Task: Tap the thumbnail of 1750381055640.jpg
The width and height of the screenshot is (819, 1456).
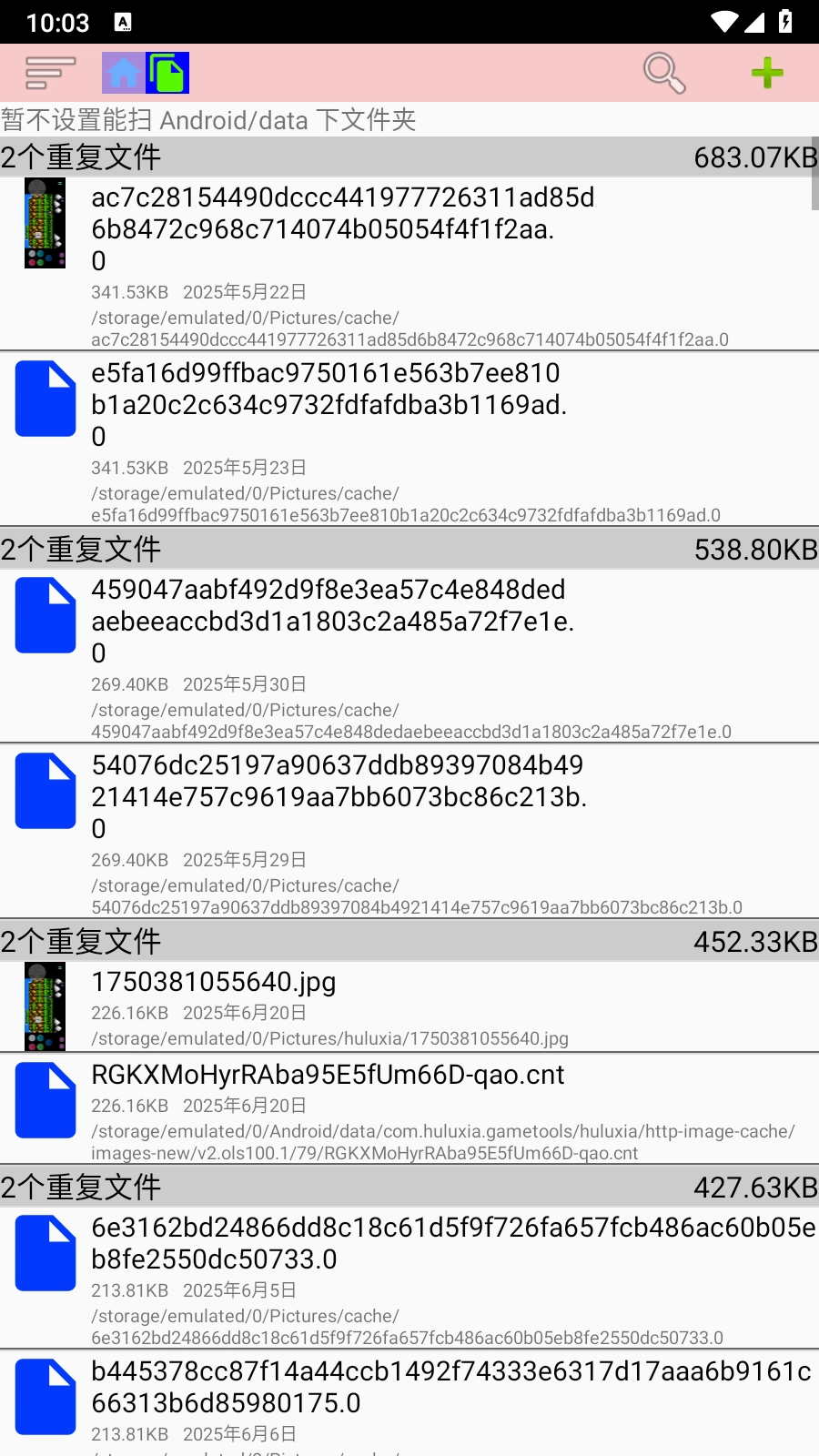Action: (x=45, y=1006)
